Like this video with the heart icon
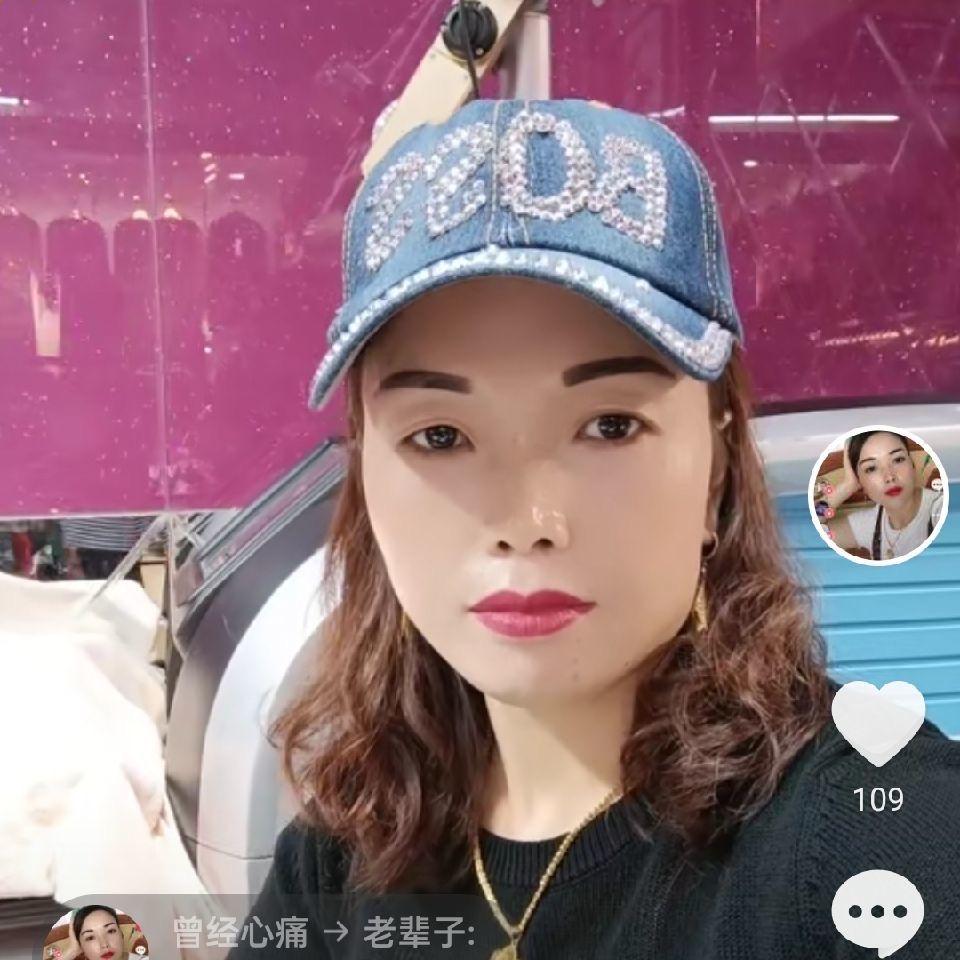960x960 pixels. click(878, 723)
